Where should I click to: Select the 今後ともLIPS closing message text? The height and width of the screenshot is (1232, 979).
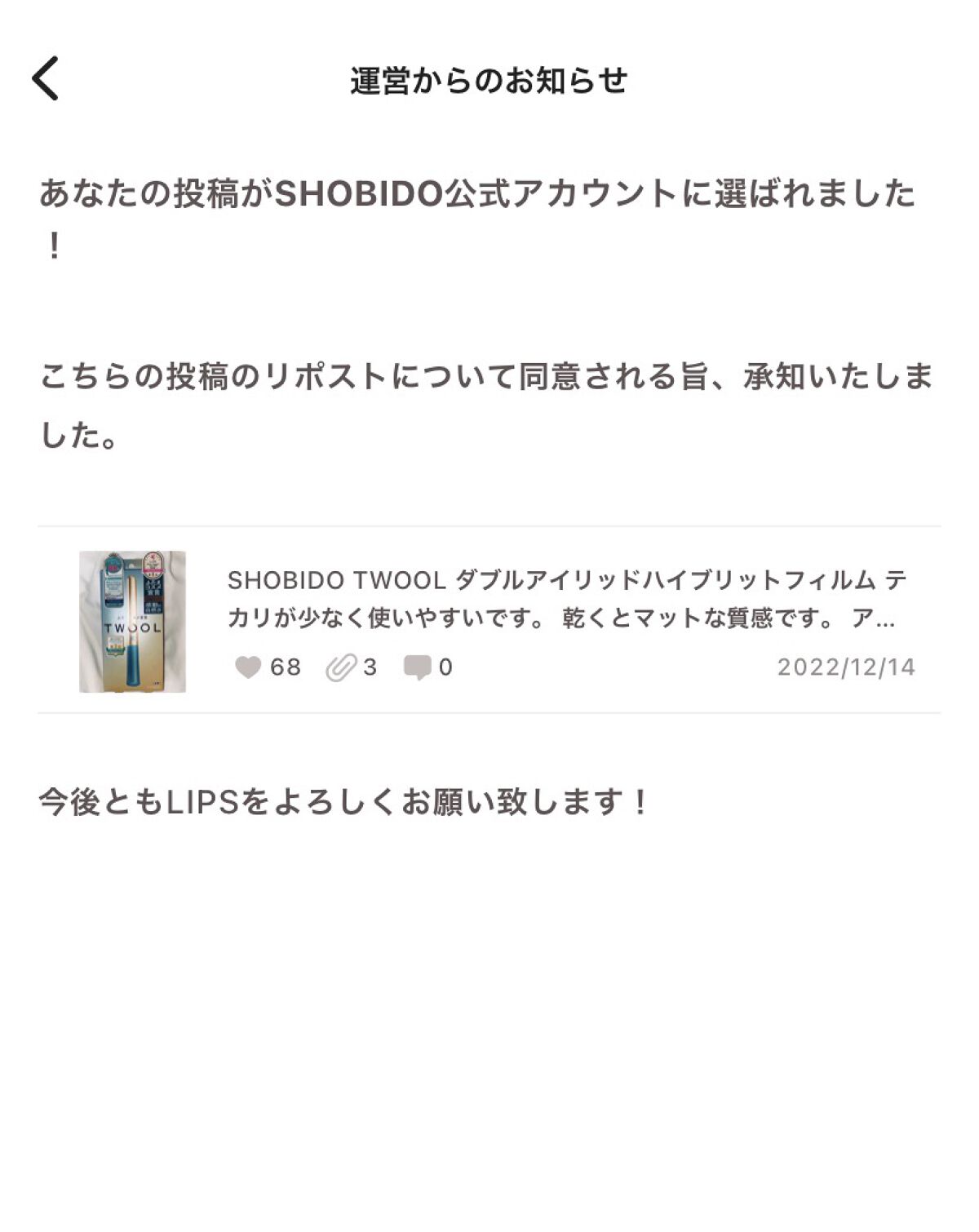tap(343, 804)
